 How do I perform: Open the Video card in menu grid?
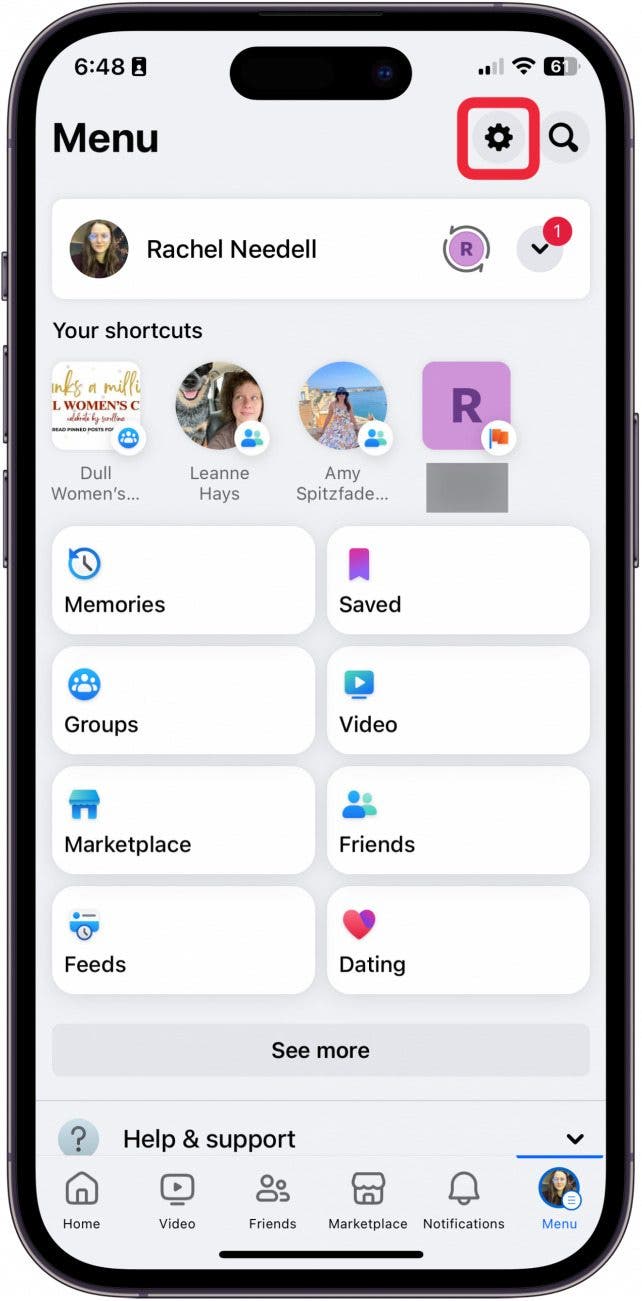coord(458,701)
